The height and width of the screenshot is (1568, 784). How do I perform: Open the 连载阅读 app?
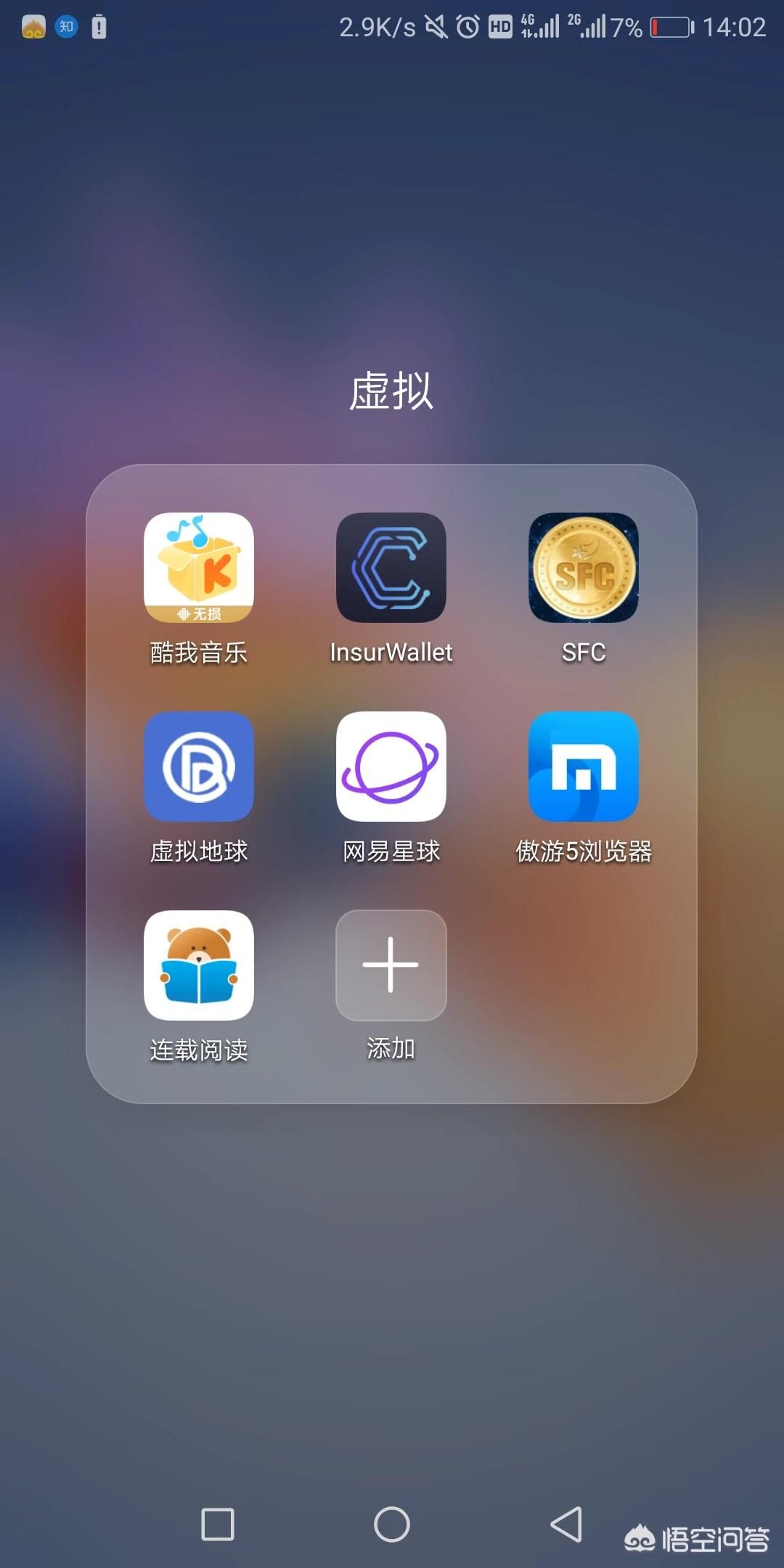click(199, 965)
